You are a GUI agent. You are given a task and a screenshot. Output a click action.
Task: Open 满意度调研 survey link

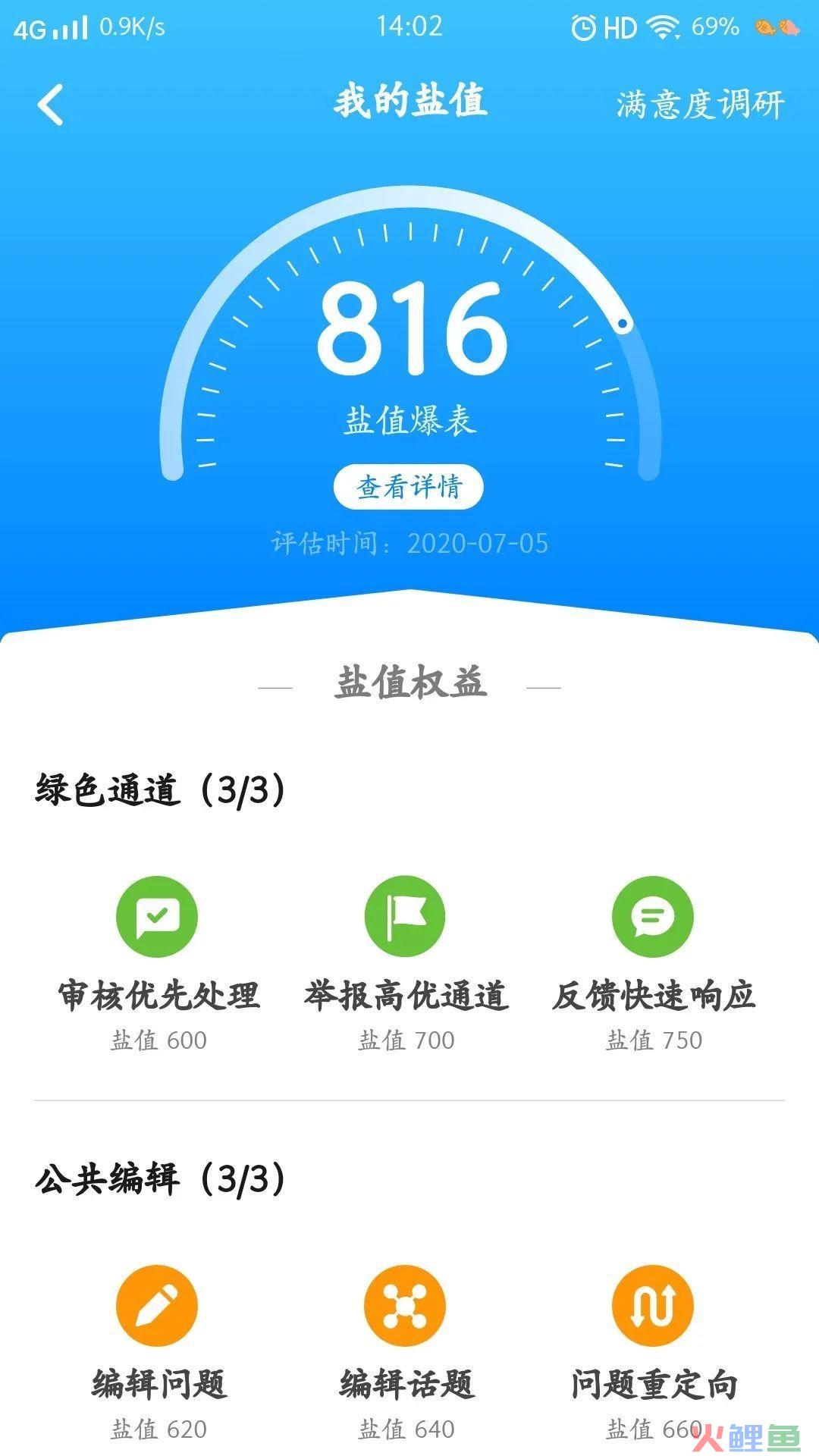tap(699, 104)
